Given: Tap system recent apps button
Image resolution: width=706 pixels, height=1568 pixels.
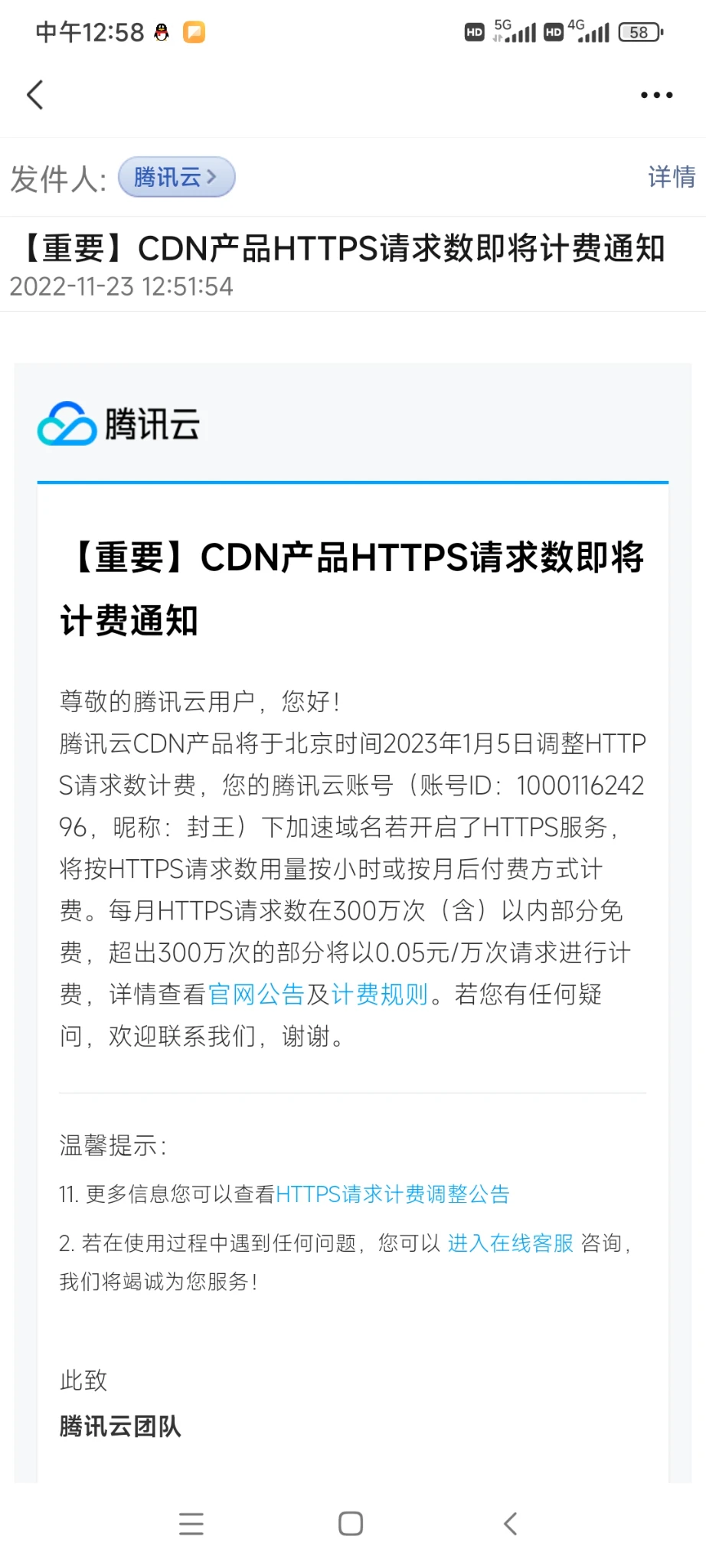Looking at the screenshot, I should (x=191, y=1524).
